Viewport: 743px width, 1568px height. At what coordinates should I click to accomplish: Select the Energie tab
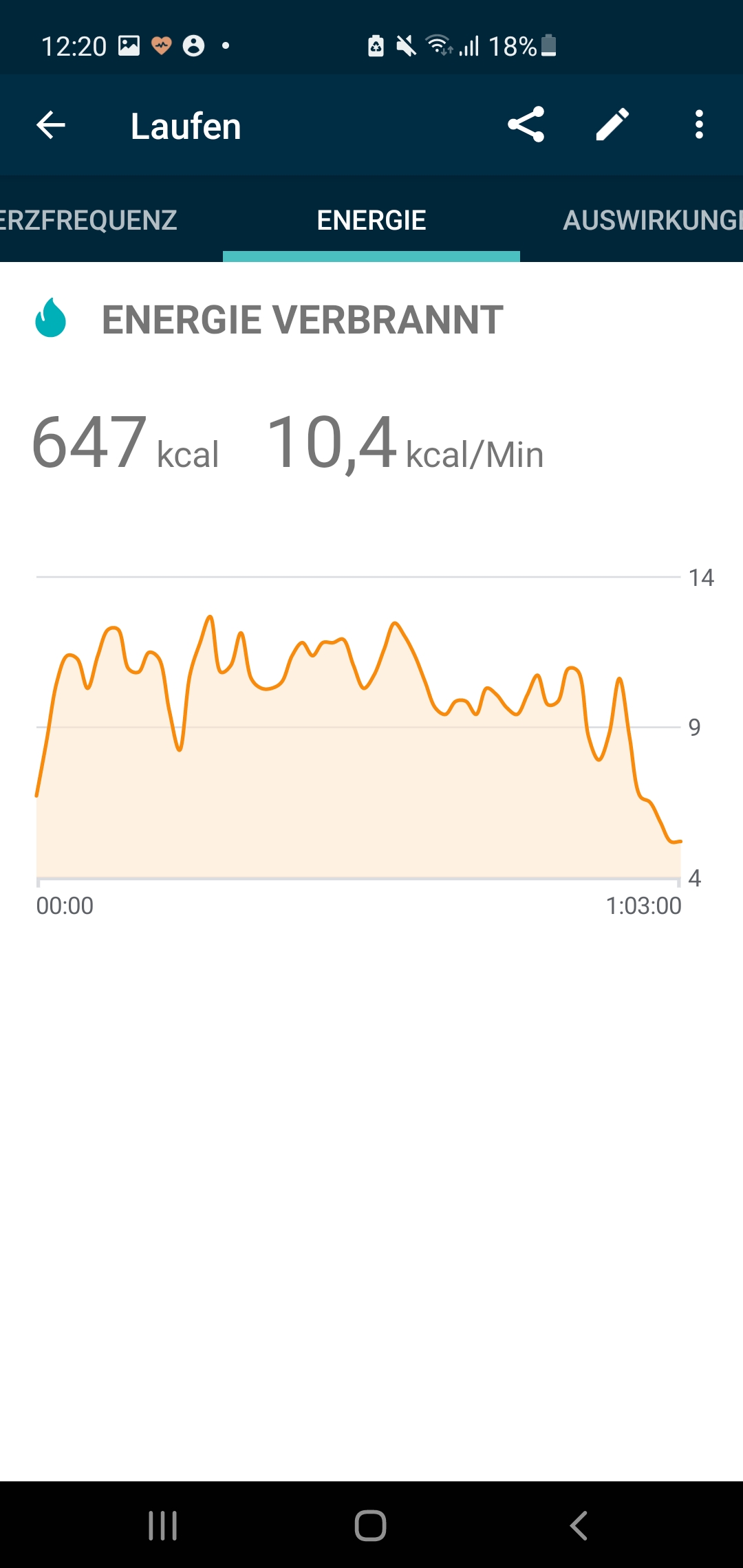coord(371,220)
